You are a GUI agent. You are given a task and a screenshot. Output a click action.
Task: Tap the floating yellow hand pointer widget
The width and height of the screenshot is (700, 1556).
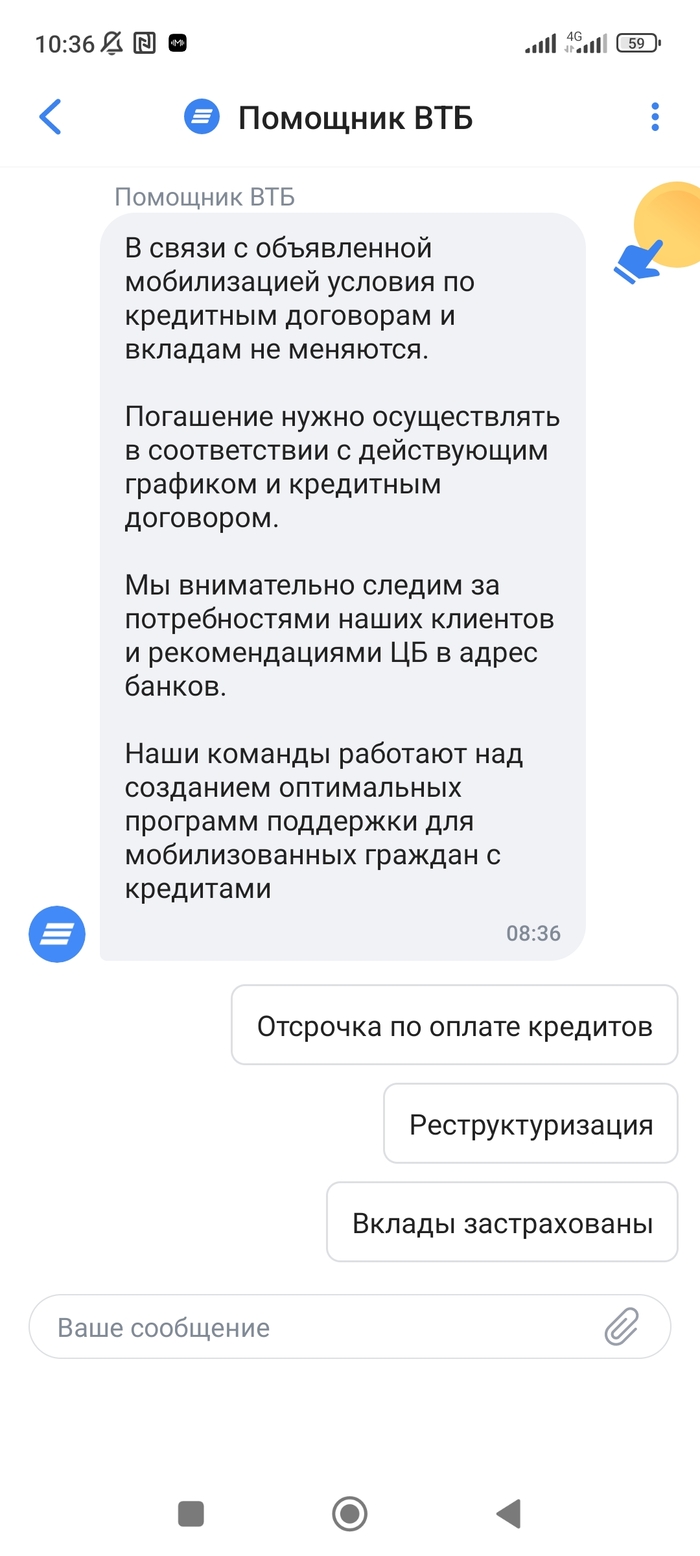658,235
